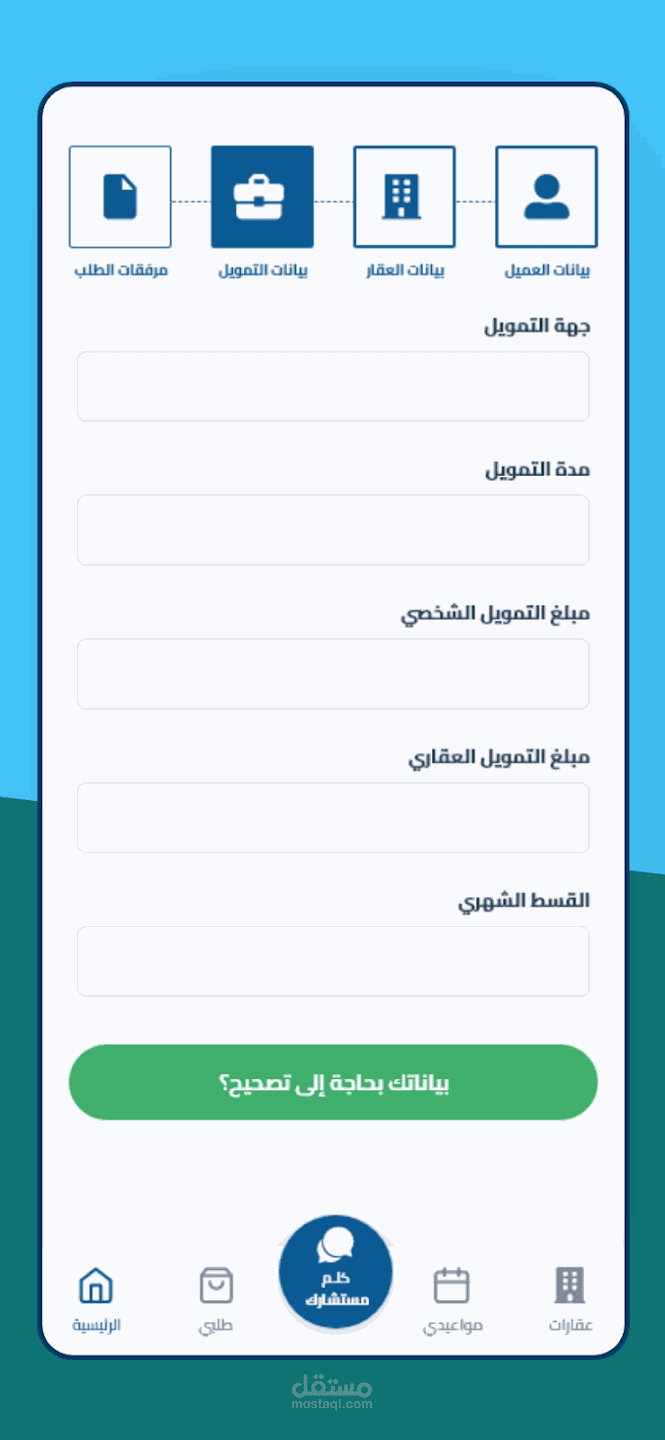Viewport: 665px width, 1440px height.
Task: Tap the القسط الشهري field
Action: (x=333, y=961)
